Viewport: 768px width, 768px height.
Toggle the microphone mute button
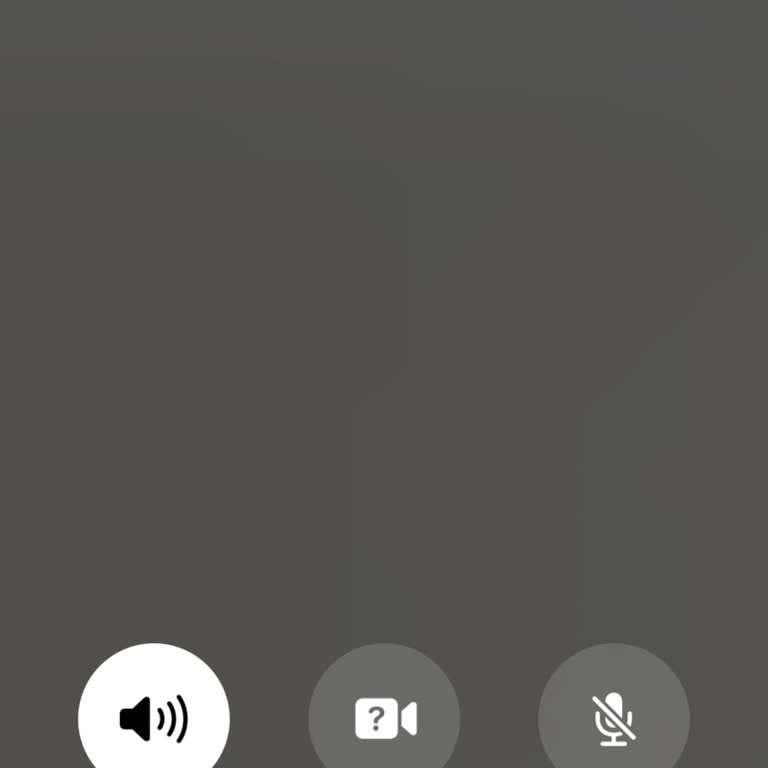click(x=613, y=717)
